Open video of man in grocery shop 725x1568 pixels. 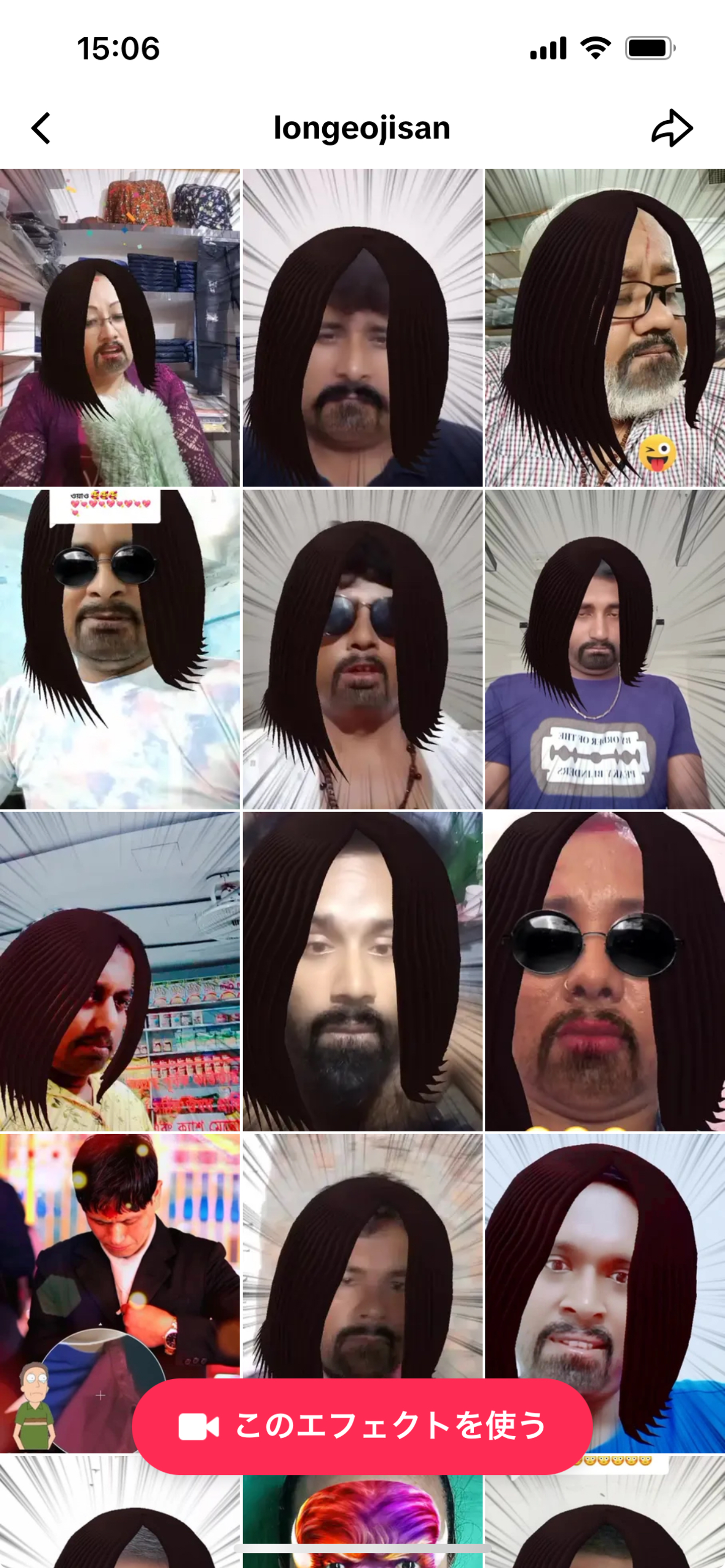pos(119,971)
